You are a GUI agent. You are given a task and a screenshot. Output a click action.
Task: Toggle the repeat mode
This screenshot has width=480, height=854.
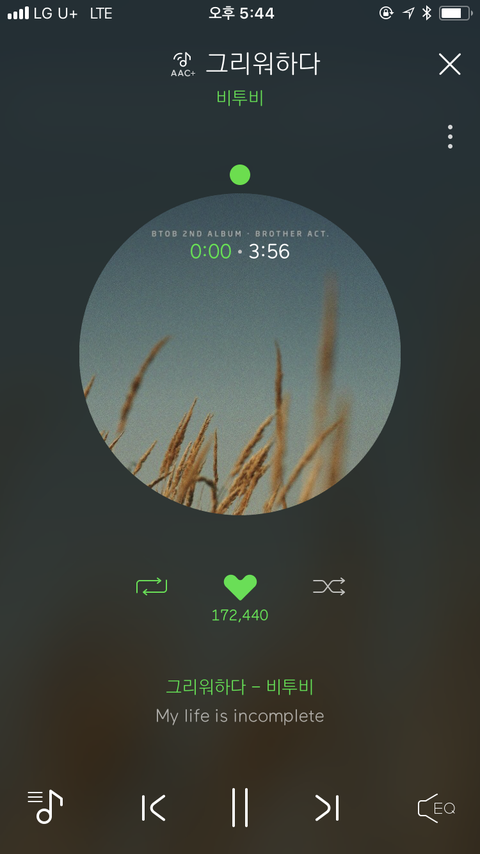pyautogui.click(x=151, y=587)
